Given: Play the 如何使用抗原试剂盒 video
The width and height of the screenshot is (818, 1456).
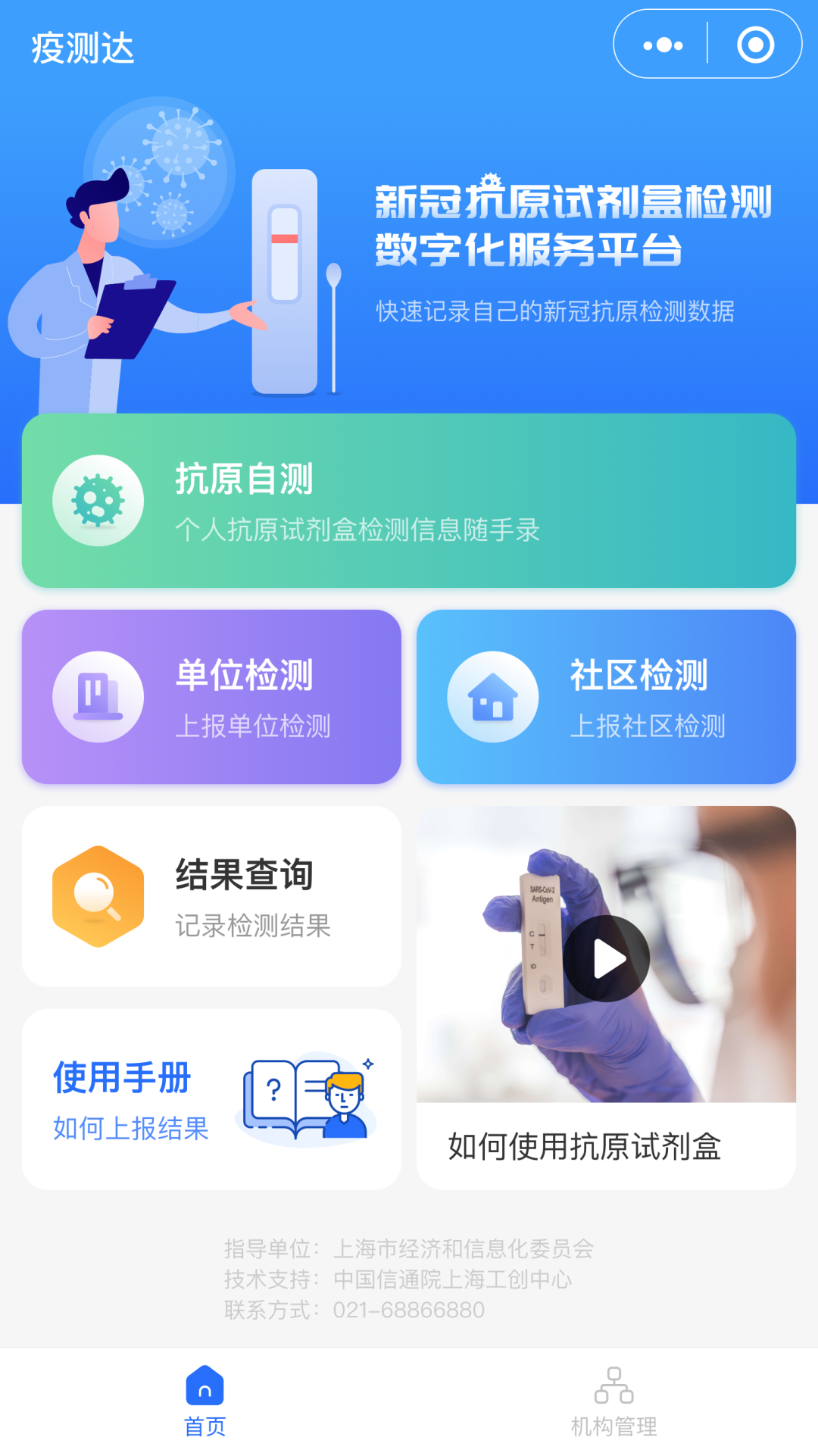Looking at the screenshot, I should point(606,959).
